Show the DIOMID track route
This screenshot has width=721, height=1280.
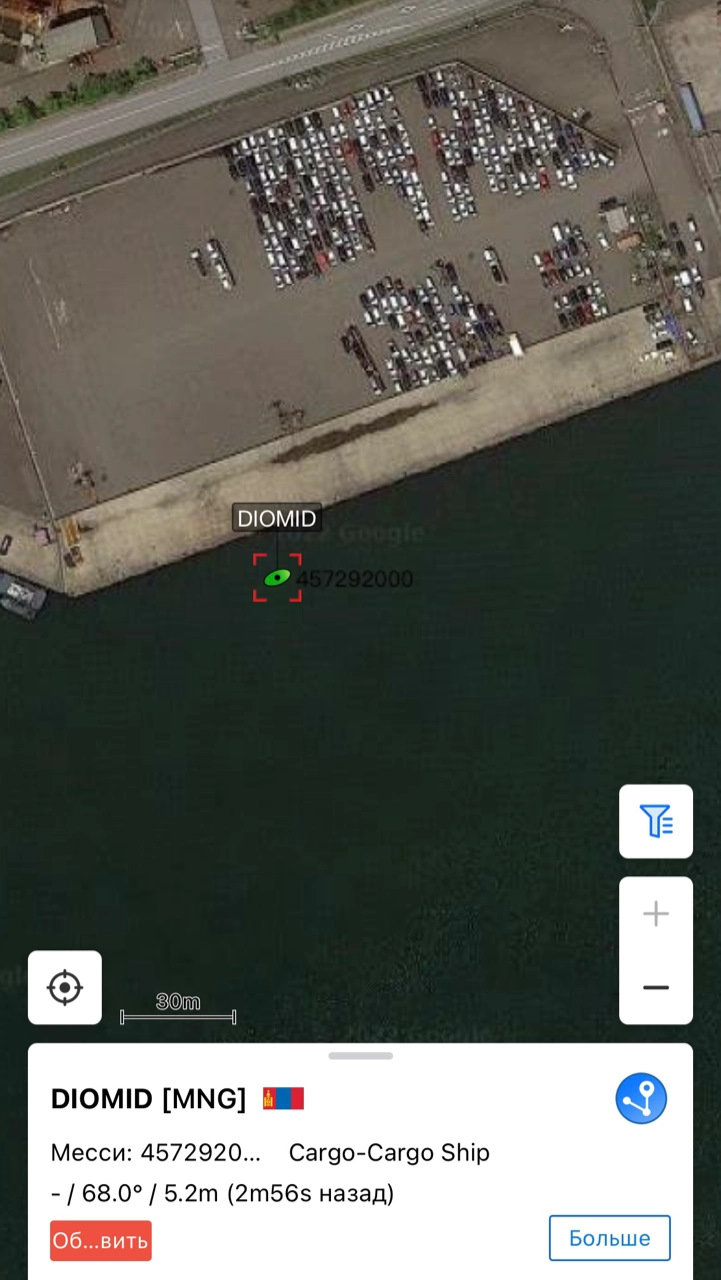(x=641, y=1098)
